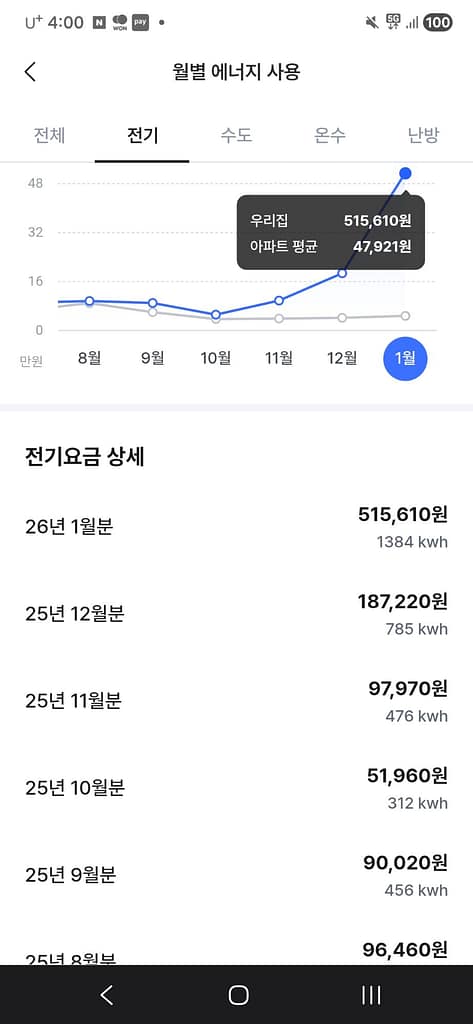Select 11월 on the chart
The height and width of the screenshot is (1024, 473).
[x=279, y=358]
